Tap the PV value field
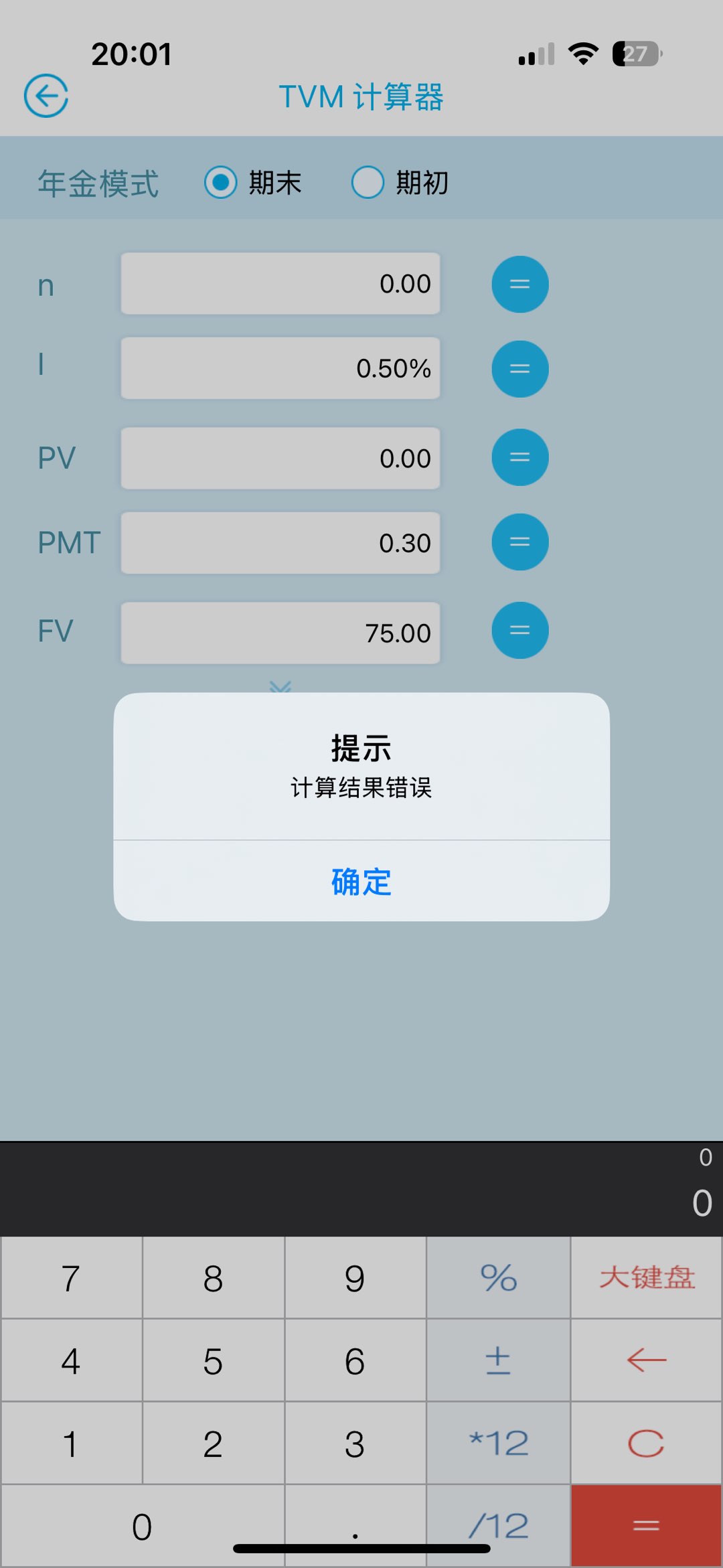The width and height of the screenshot is (723, 1568). click(x=280, y=458)
